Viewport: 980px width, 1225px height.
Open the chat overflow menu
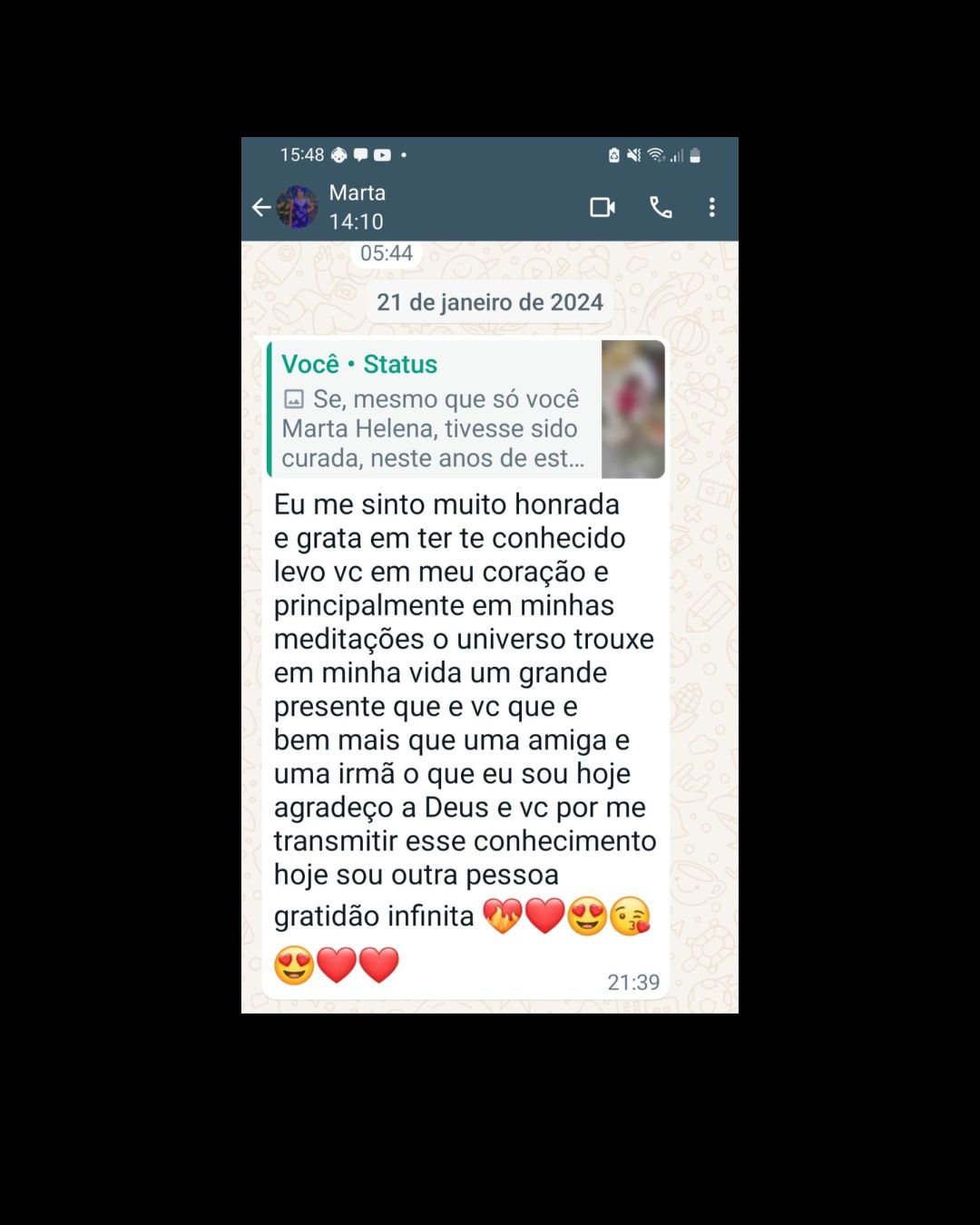click(x=712, y=208)
